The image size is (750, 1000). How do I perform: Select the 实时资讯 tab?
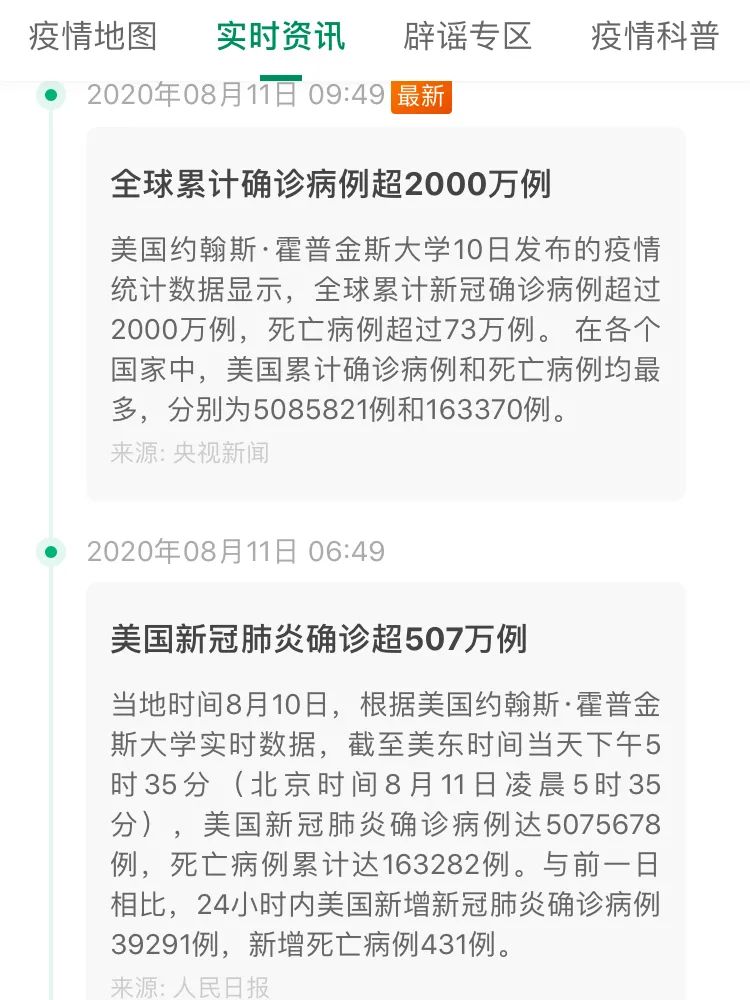tap(280, 36)
